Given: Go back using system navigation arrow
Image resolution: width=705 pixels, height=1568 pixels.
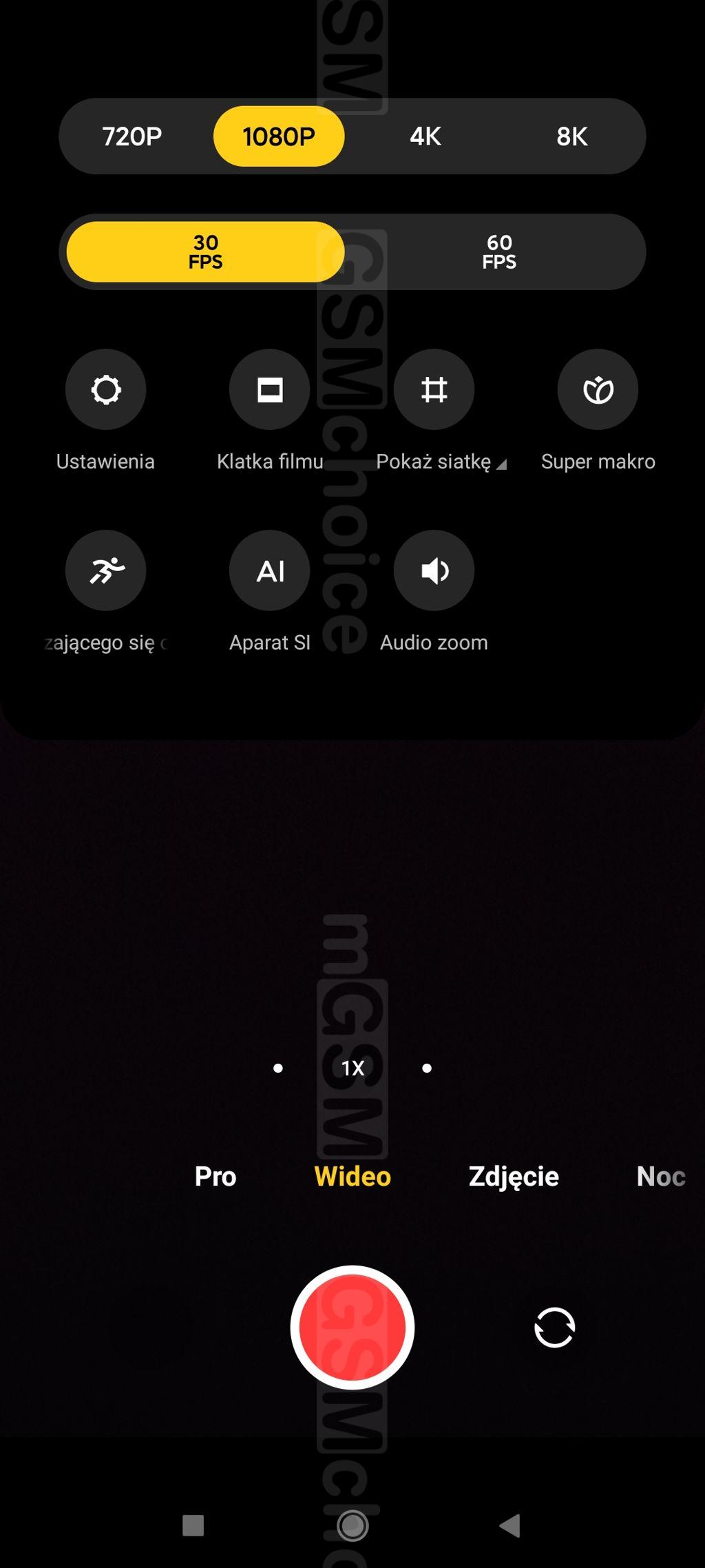Looking at the screenshot, I should (510, 1525).
